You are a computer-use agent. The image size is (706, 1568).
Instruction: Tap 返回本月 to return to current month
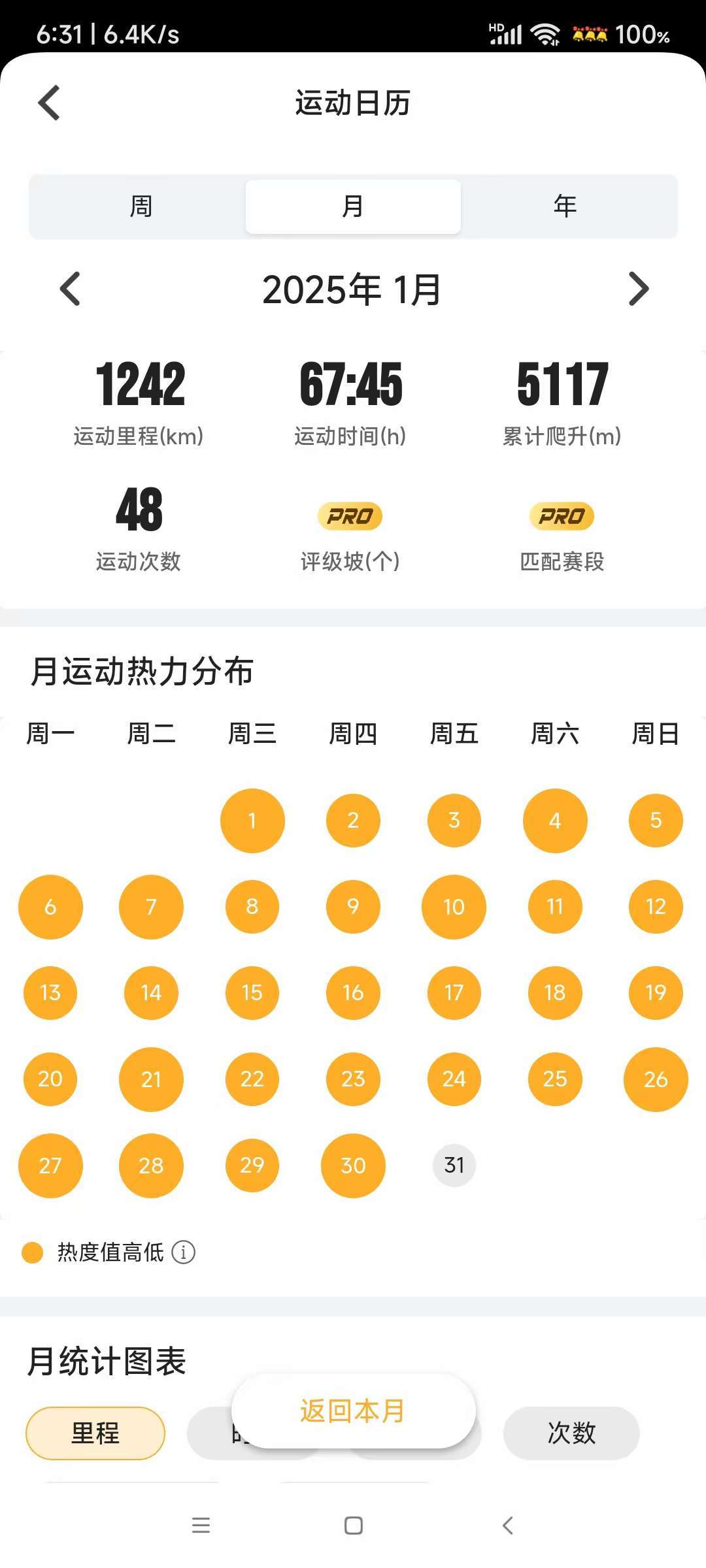(x=353, y=1411)
